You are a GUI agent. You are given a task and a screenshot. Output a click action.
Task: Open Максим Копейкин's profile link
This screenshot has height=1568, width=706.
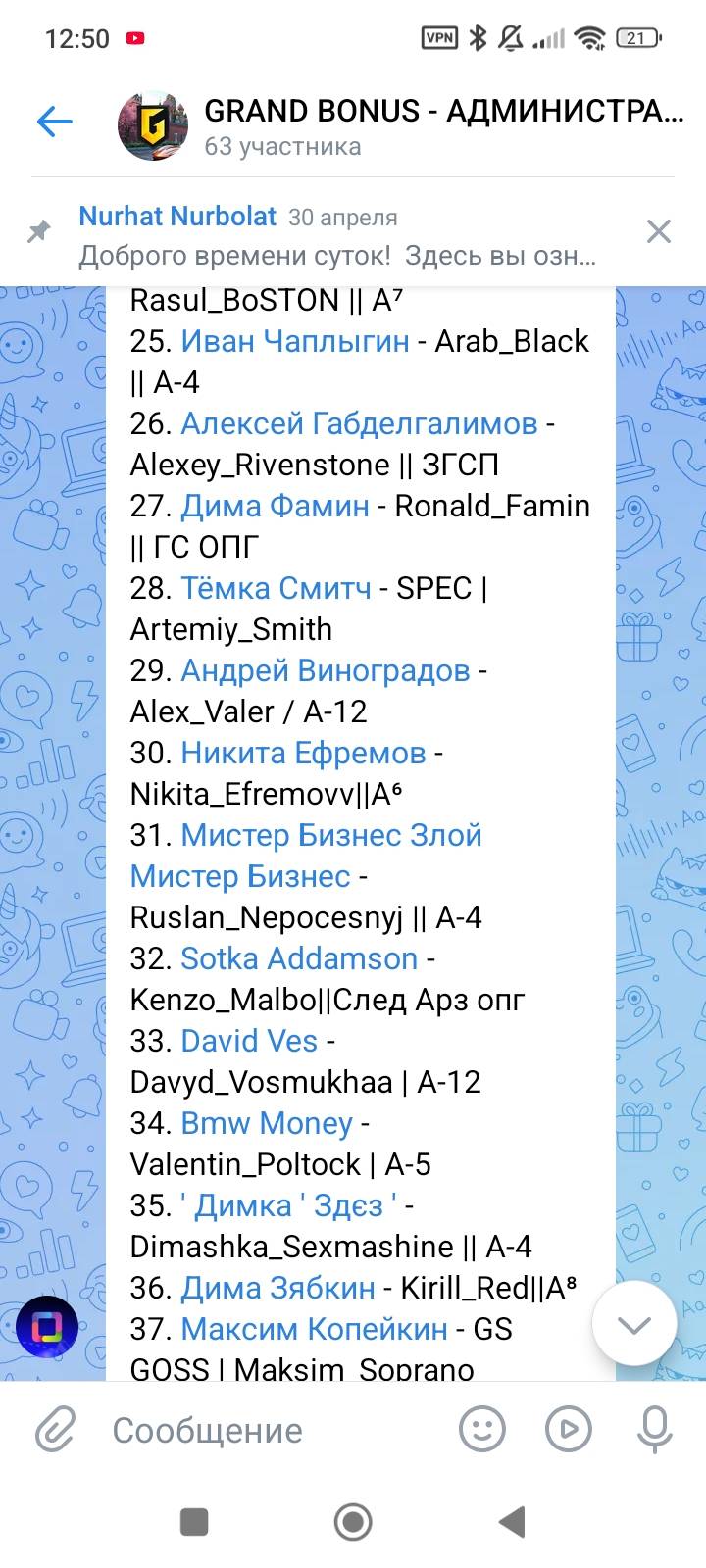[314, 1329]
